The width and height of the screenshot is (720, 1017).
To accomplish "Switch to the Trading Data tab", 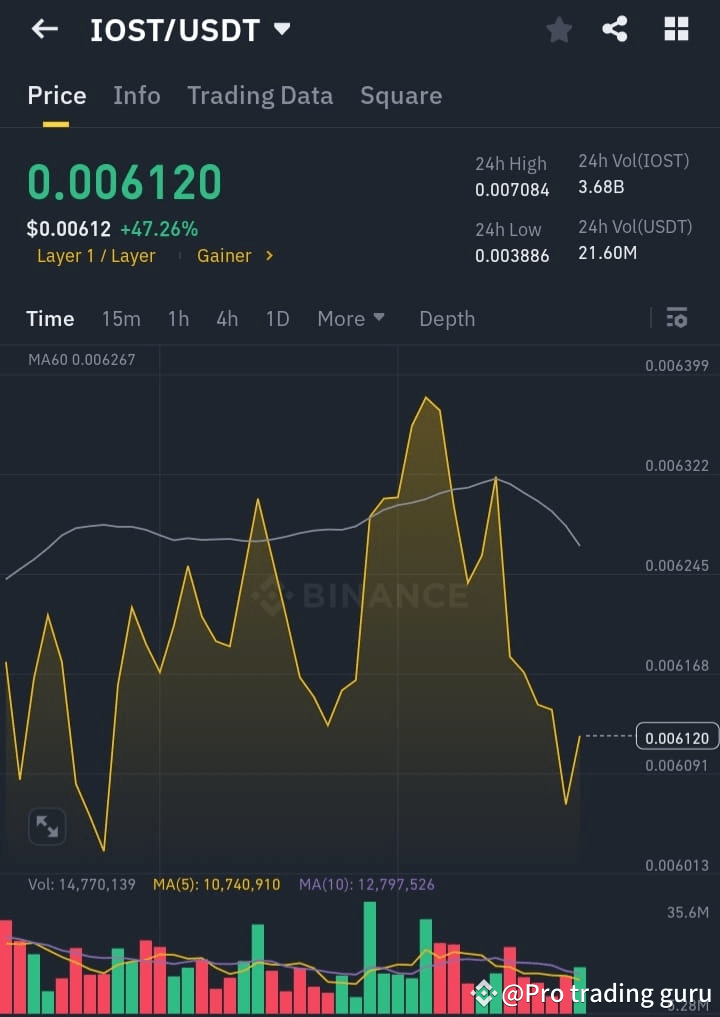I will point(260,95).
